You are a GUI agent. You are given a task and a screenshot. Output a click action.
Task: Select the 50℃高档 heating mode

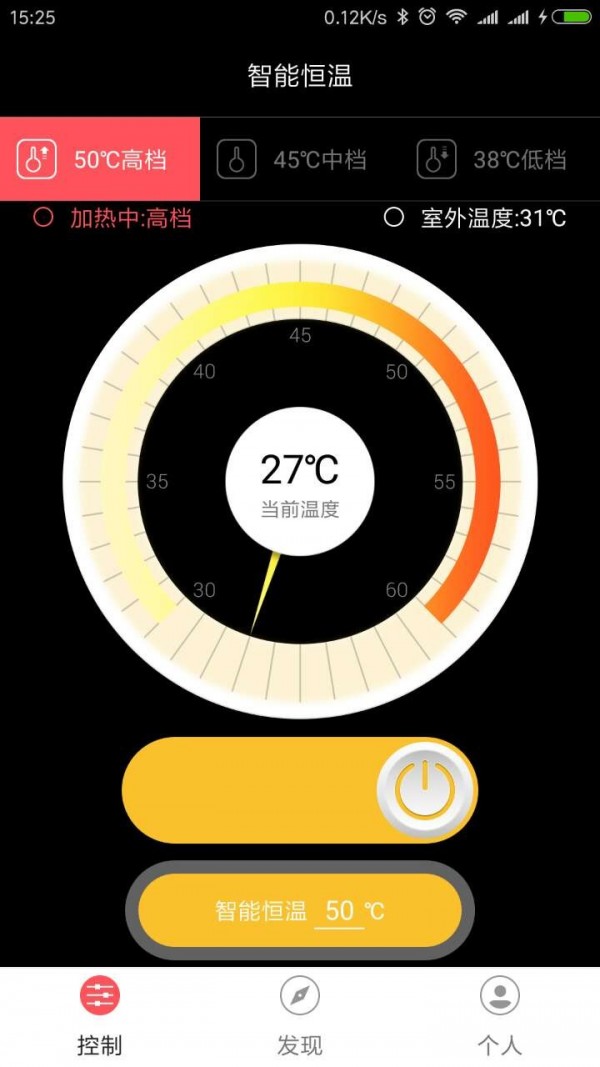[100, 159]
